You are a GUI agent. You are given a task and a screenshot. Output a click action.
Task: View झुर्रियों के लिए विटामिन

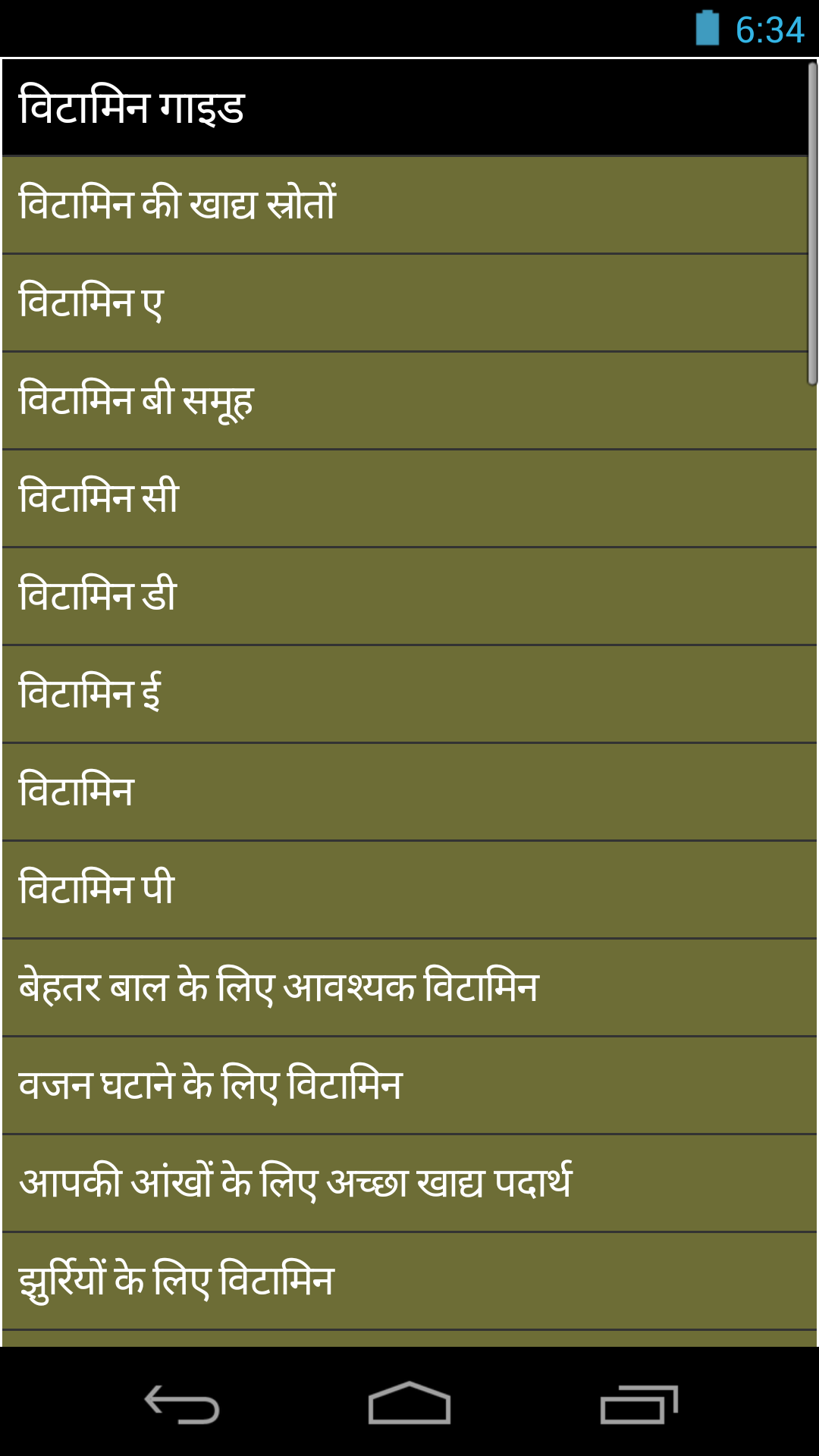click(409, 1281)
